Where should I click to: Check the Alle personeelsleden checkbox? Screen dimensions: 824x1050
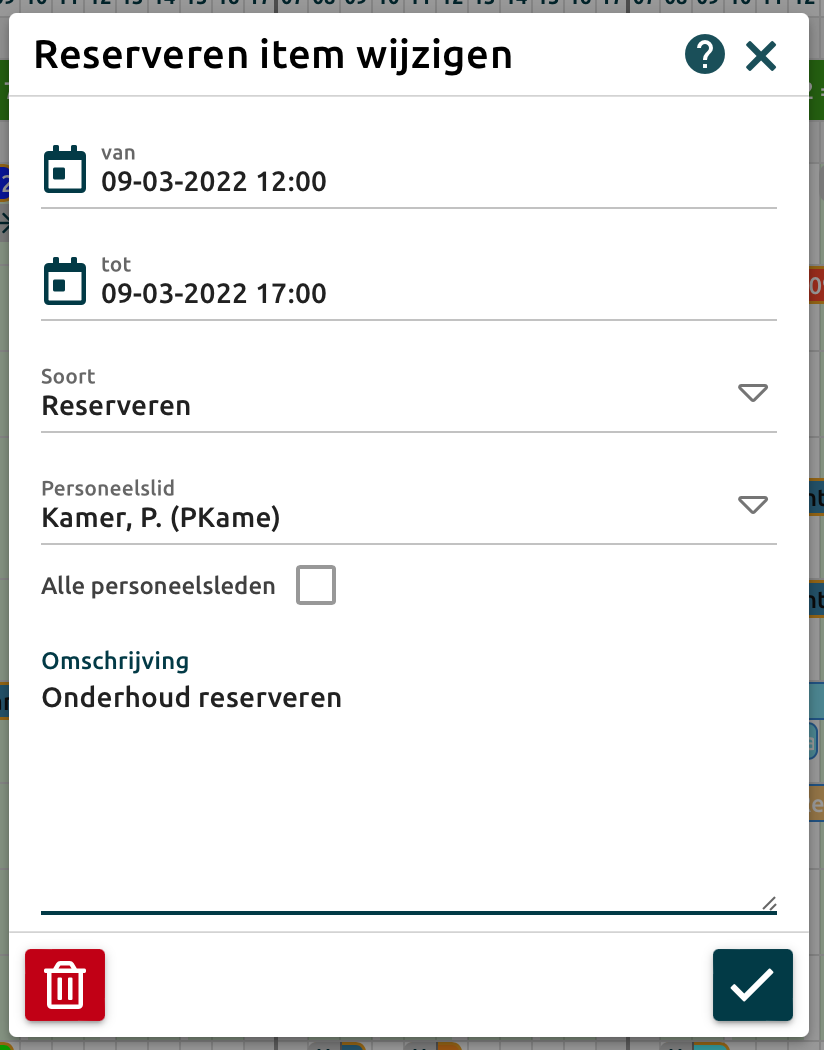(x=316, y=586)
